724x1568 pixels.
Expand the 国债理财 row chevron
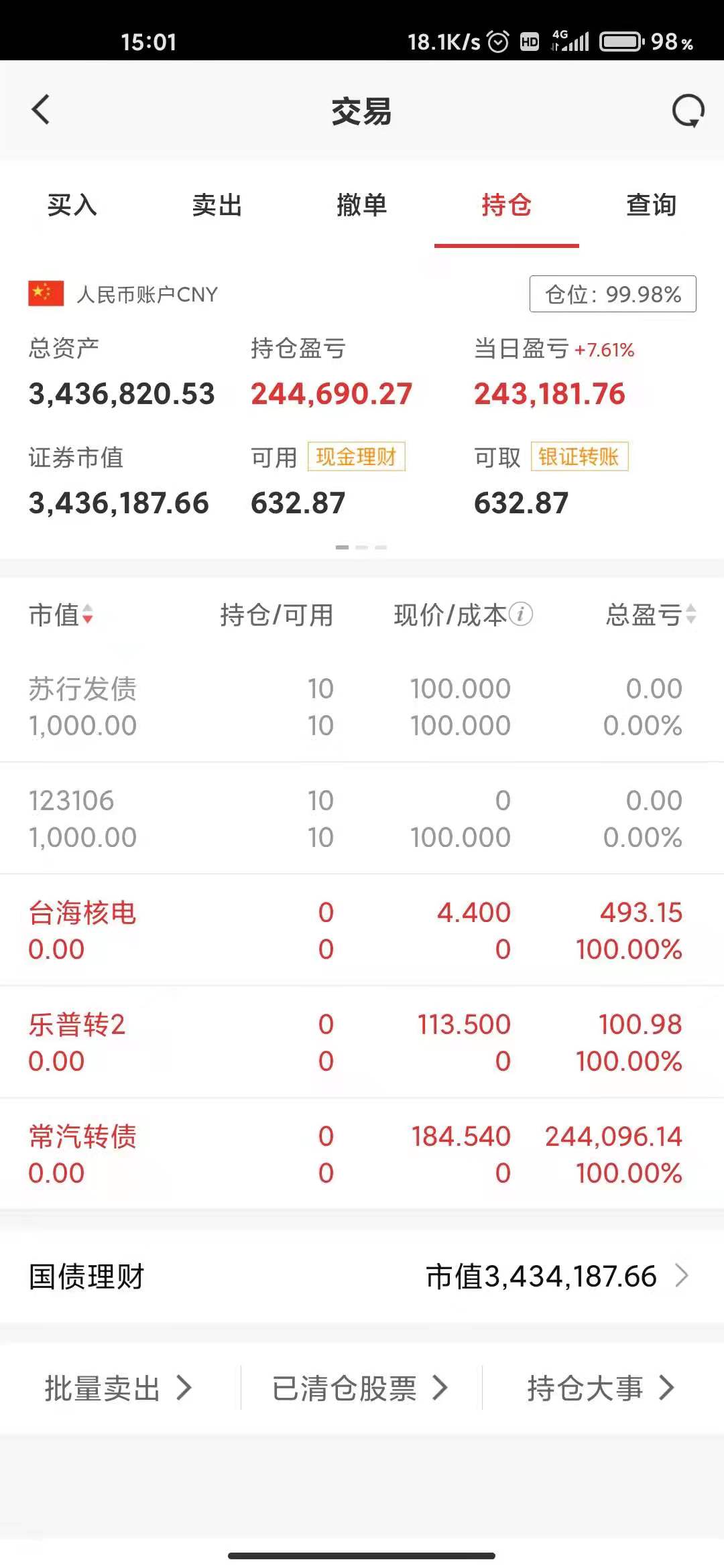(x=684, y=1276)
